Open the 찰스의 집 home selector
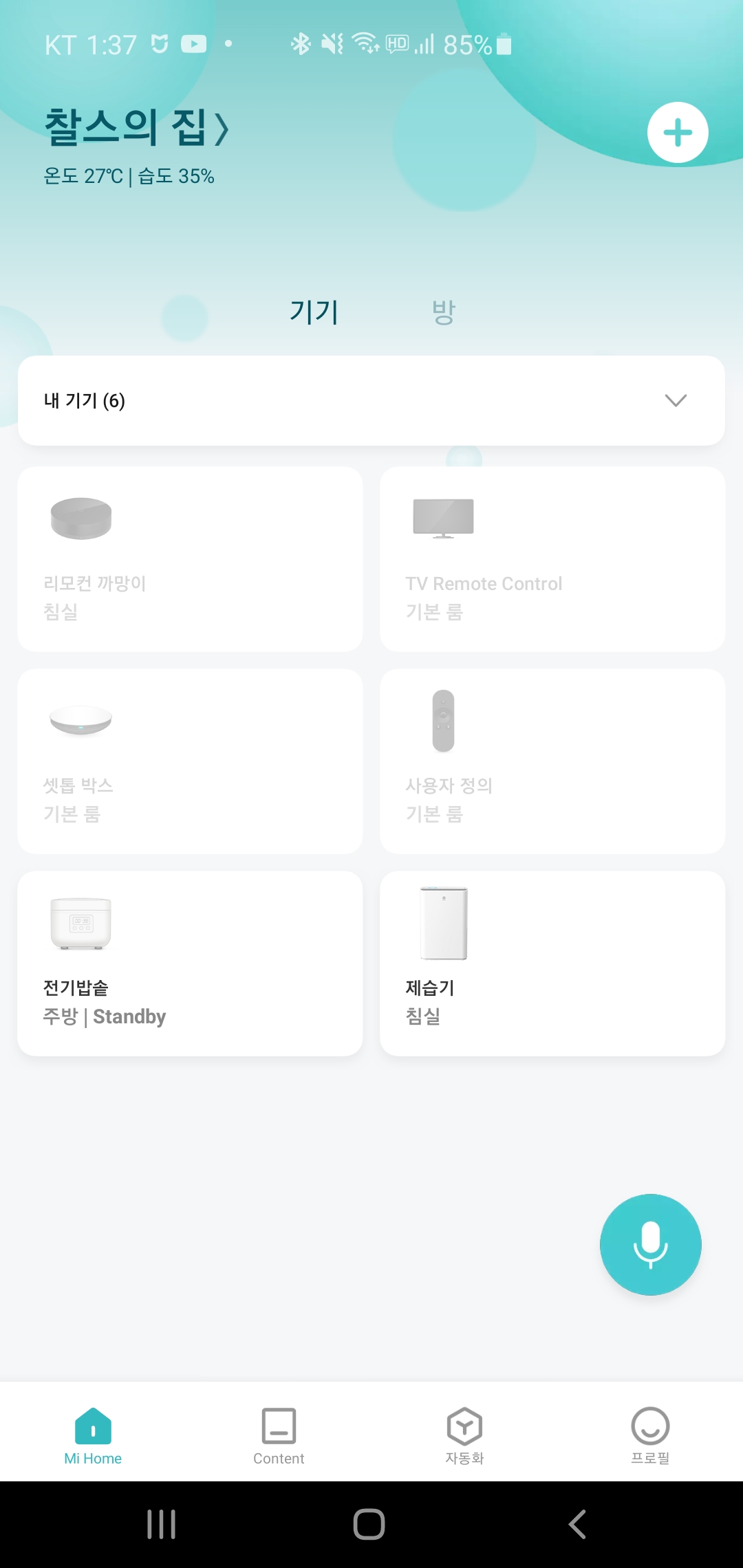Viewport: 743px width, 1568px height. click(136, 127)
